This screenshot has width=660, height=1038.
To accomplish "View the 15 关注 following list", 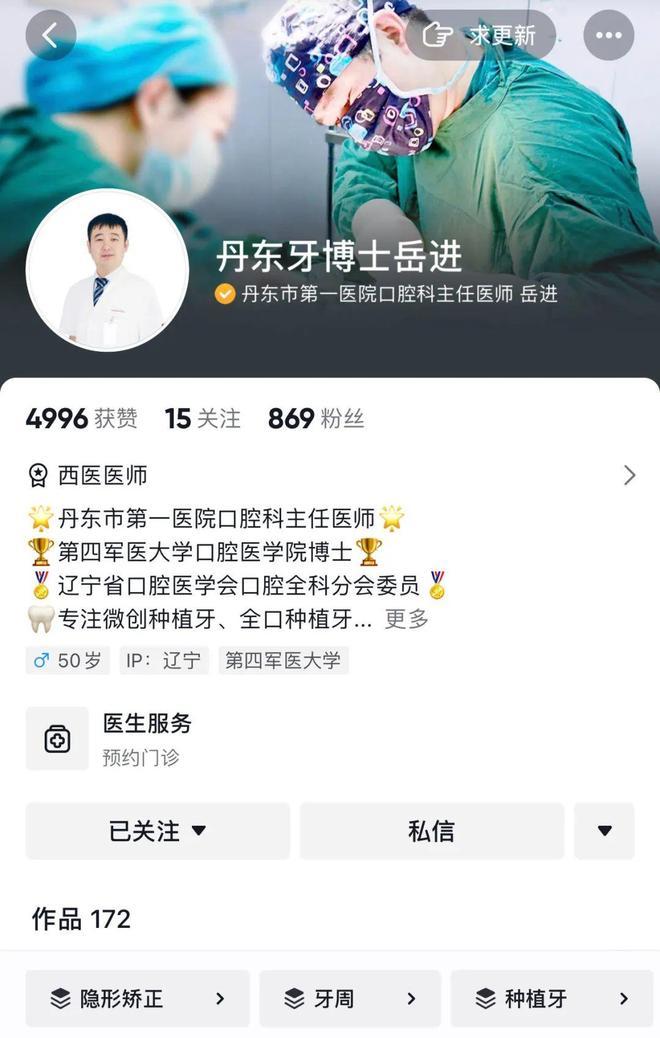I will point(203,419).
